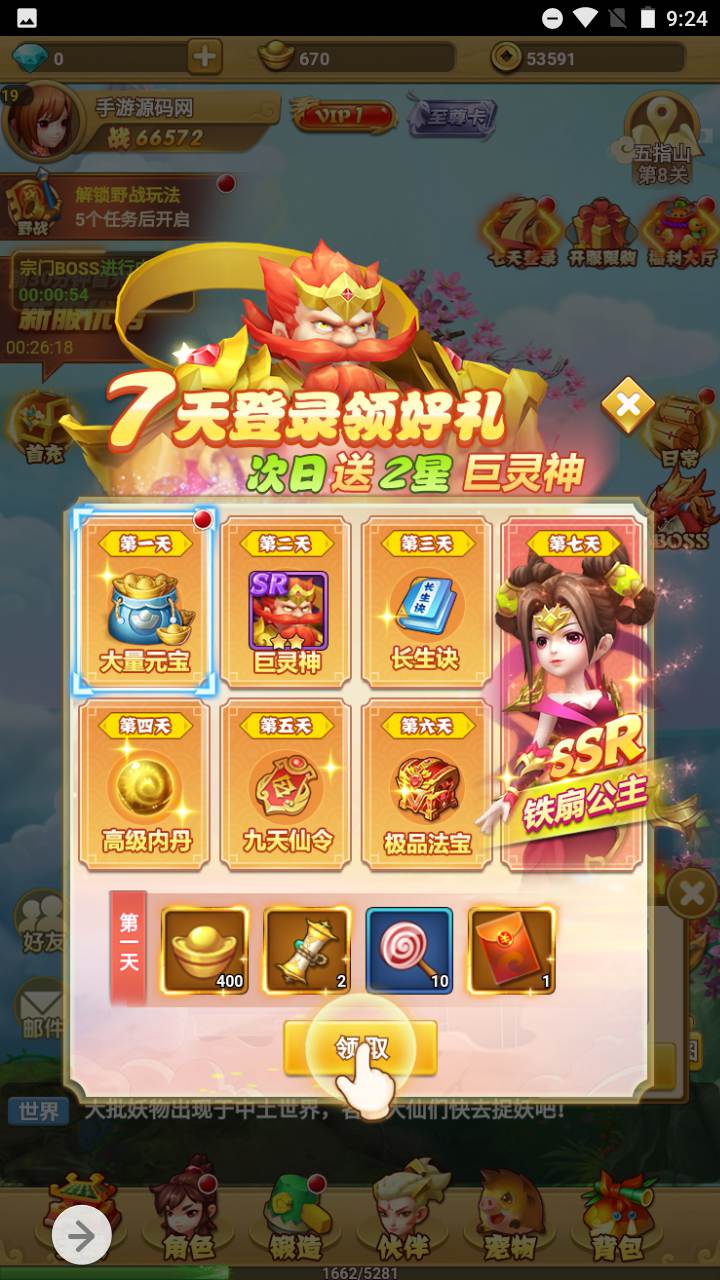The width and height of the screenshot is (720, 1280).
Task: Select the 第五天 九天仙令 reward card
Action: click(287, 783)
